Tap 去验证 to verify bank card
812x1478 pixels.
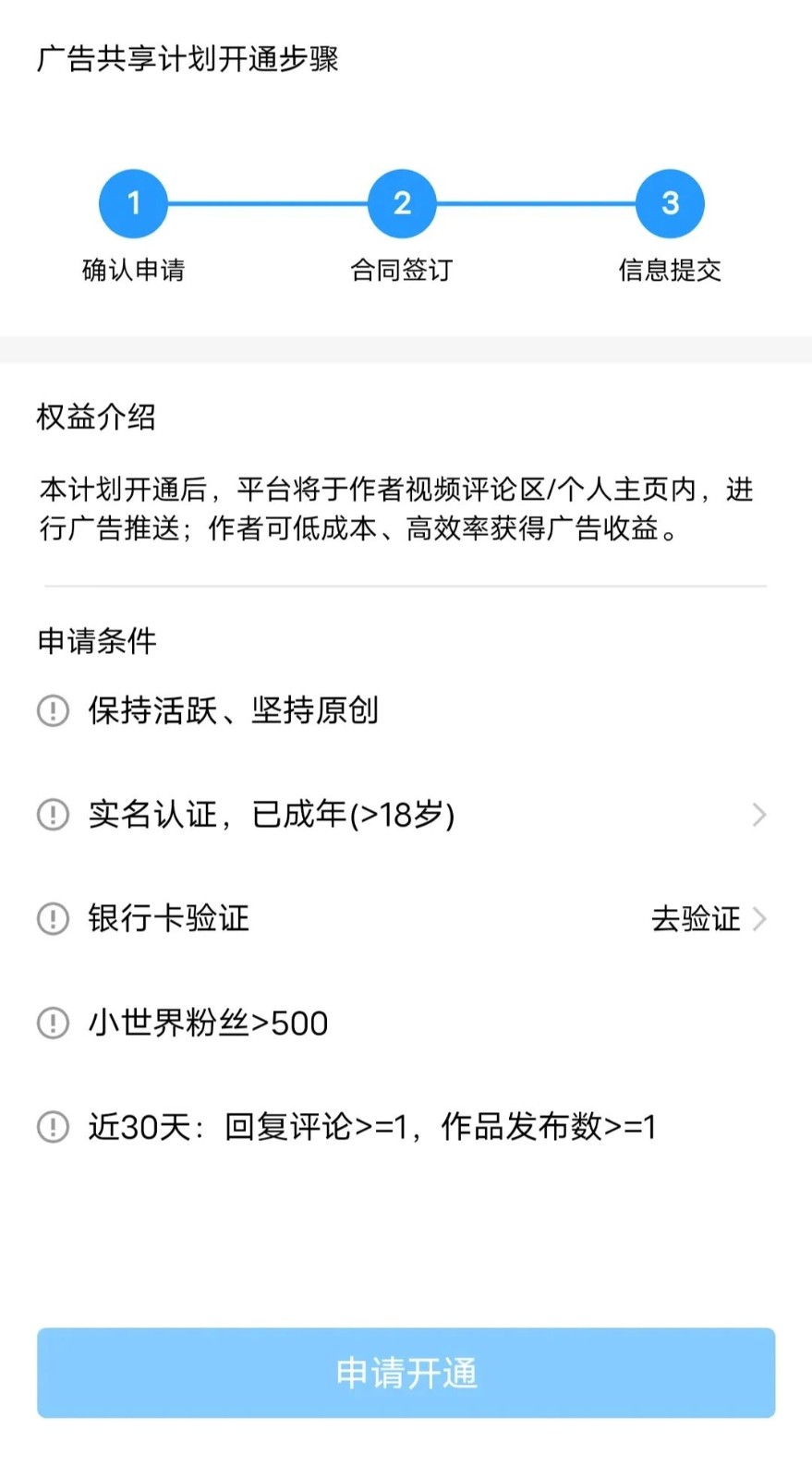tap(695, 919)
